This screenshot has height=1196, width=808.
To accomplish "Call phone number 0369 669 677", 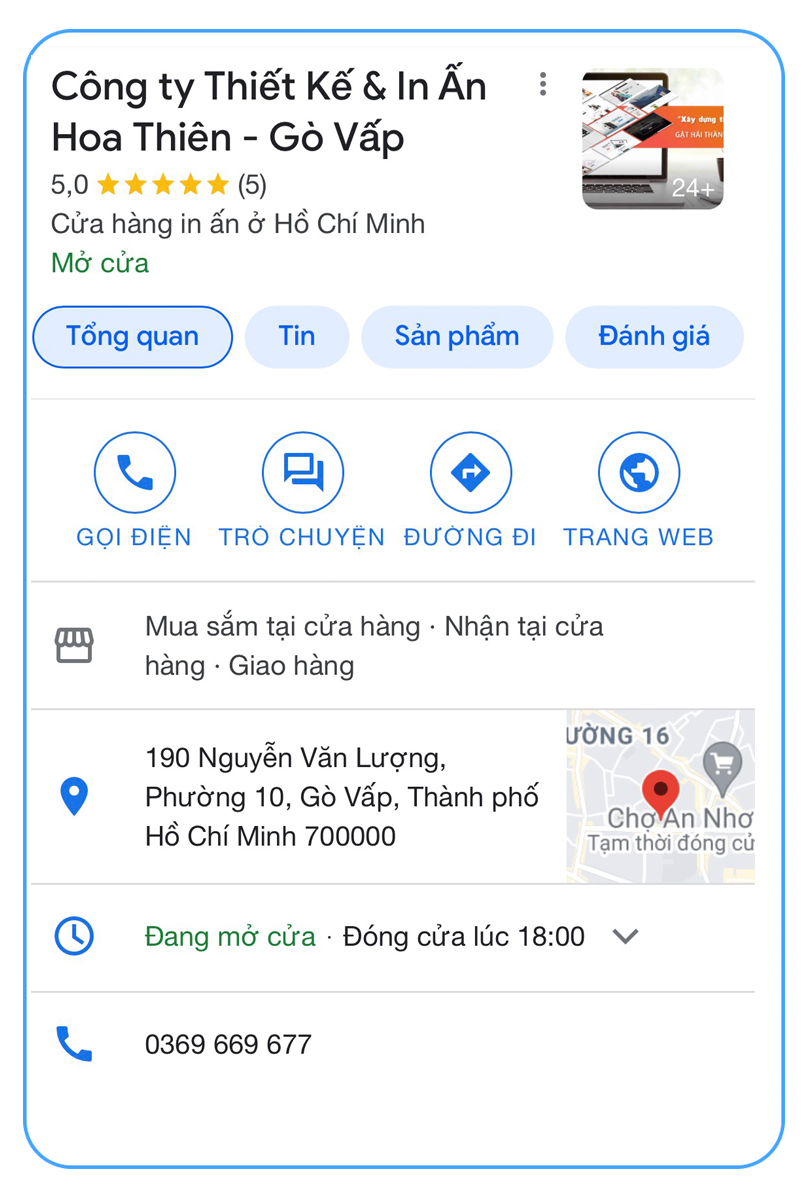I will coord(228,1045).
